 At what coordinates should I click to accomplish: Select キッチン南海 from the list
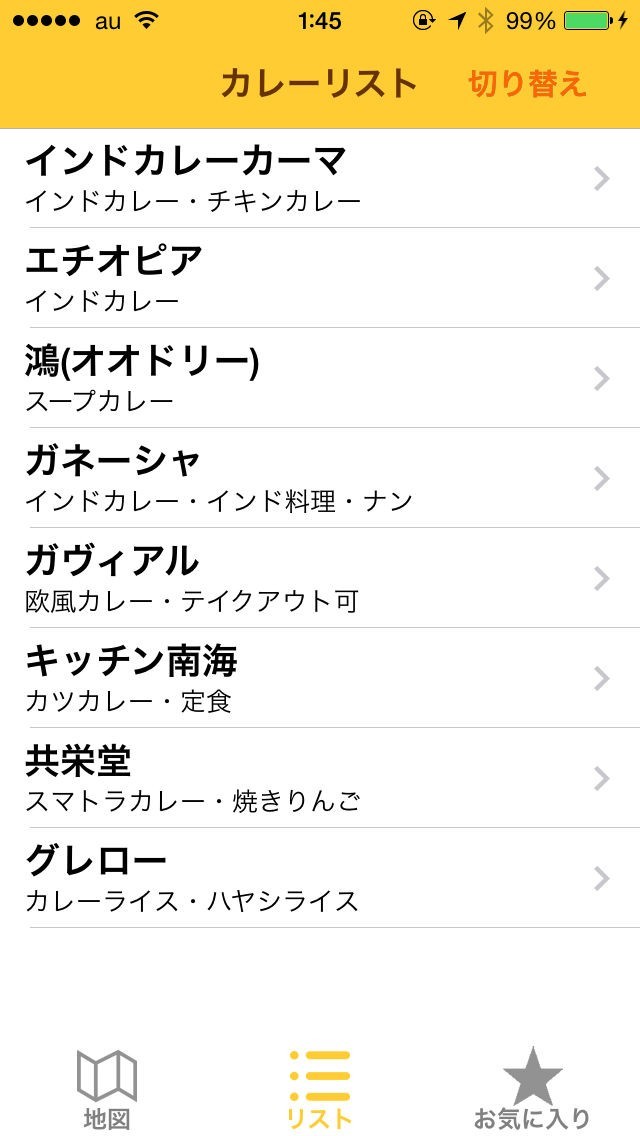coord(320,678)
